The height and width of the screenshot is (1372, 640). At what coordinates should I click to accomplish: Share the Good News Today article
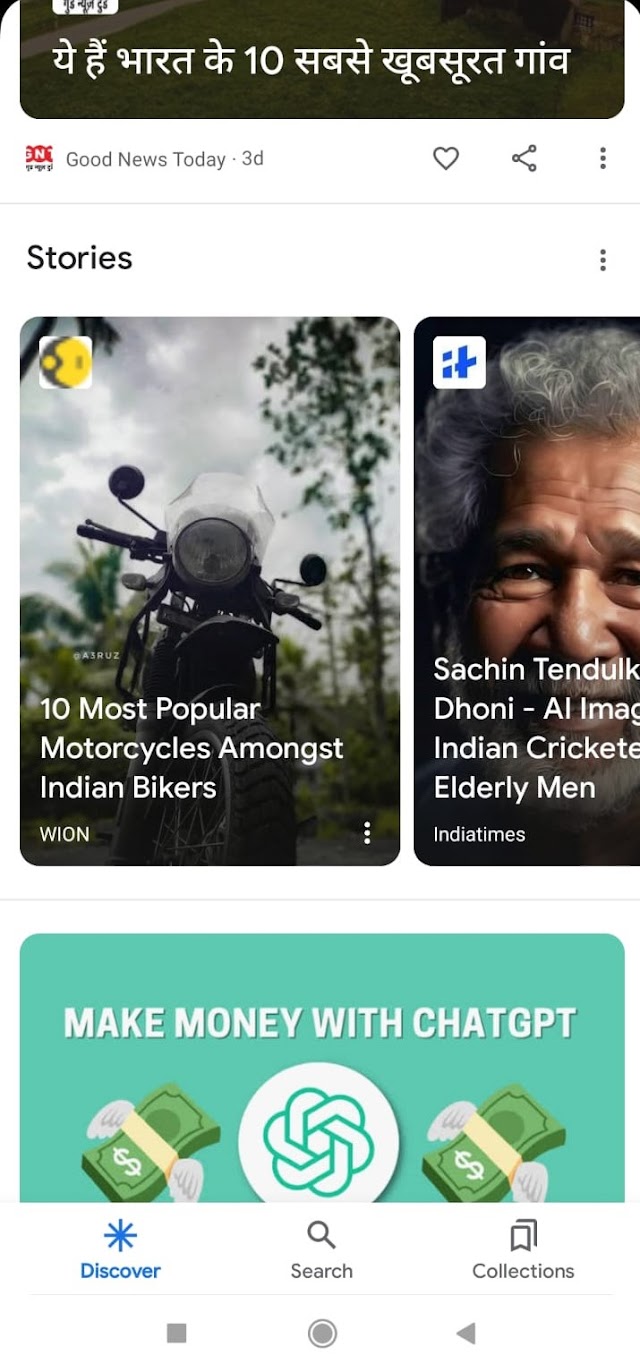tap(524, 158)
